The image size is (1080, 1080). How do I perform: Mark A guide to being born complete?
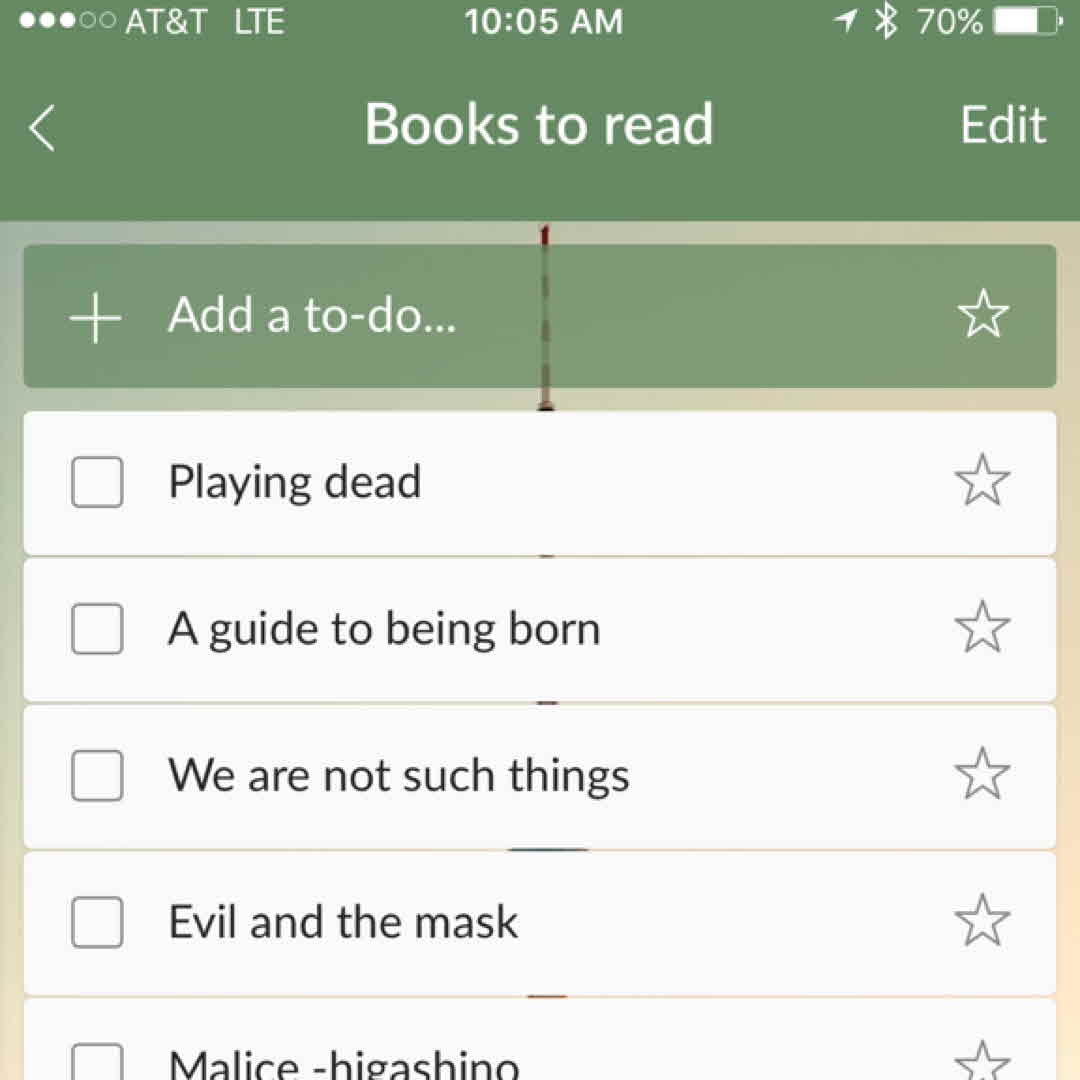(x=97, y=629)
